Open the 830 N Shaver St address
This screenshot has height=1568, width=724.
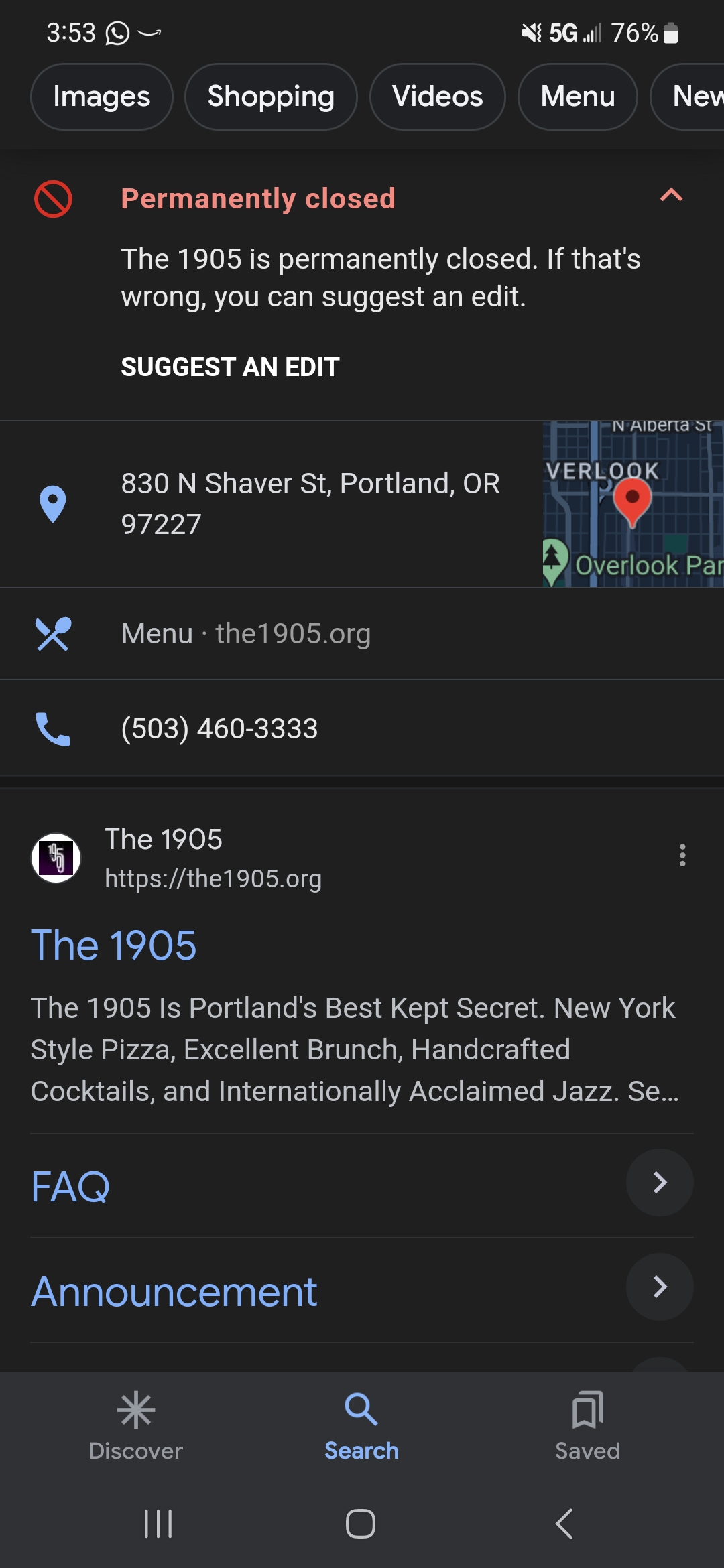pos(310,504)
